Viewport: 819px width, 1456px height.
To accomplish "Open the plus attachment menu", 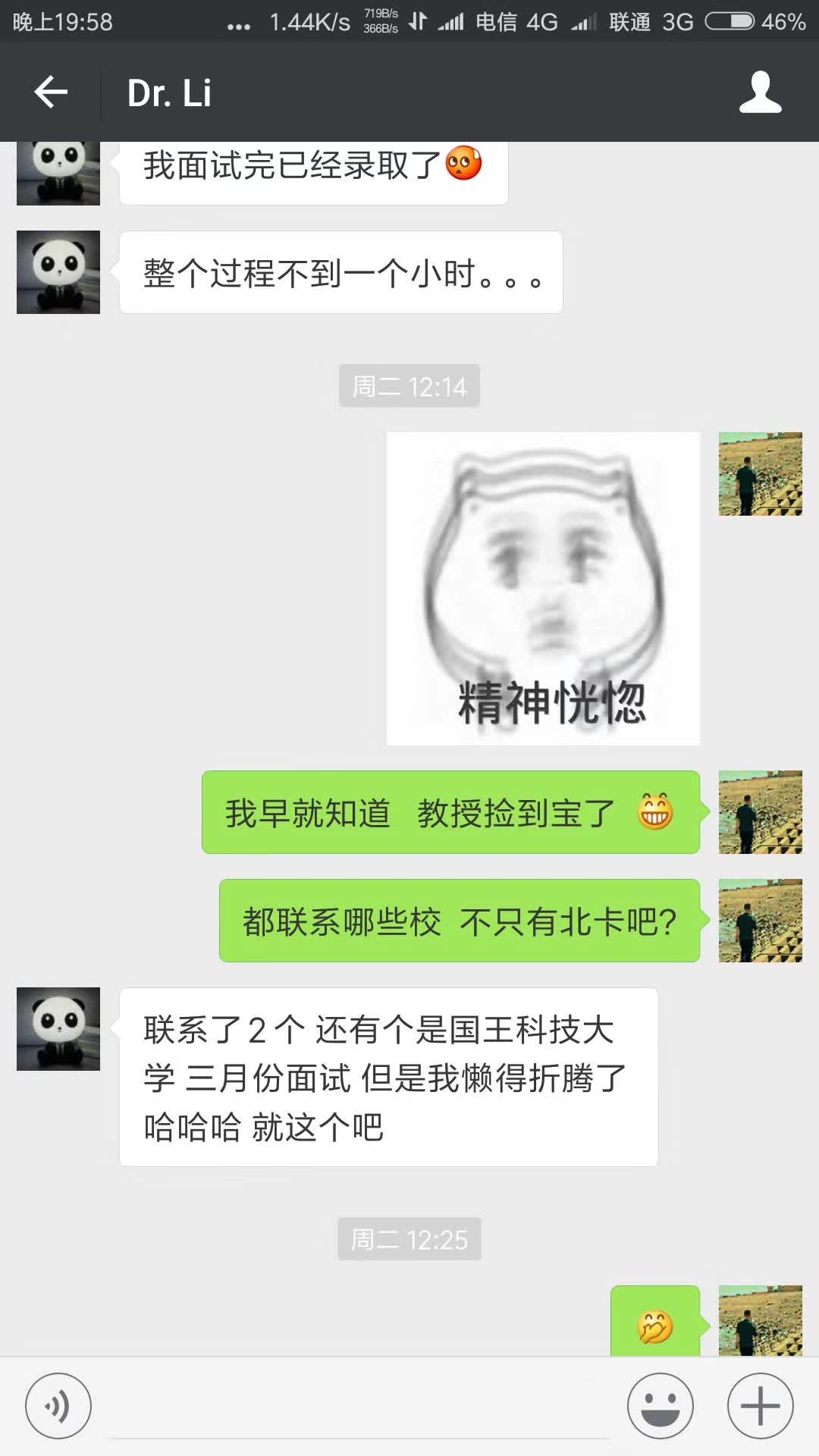I will (760, 1405).
